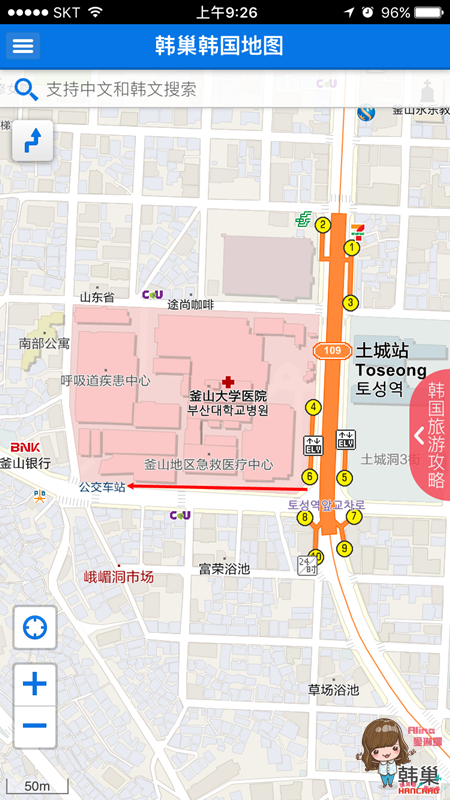Screen dimensions: 450x800
Task: Open the hamburger menu
Action: click(x=23, y=46)
